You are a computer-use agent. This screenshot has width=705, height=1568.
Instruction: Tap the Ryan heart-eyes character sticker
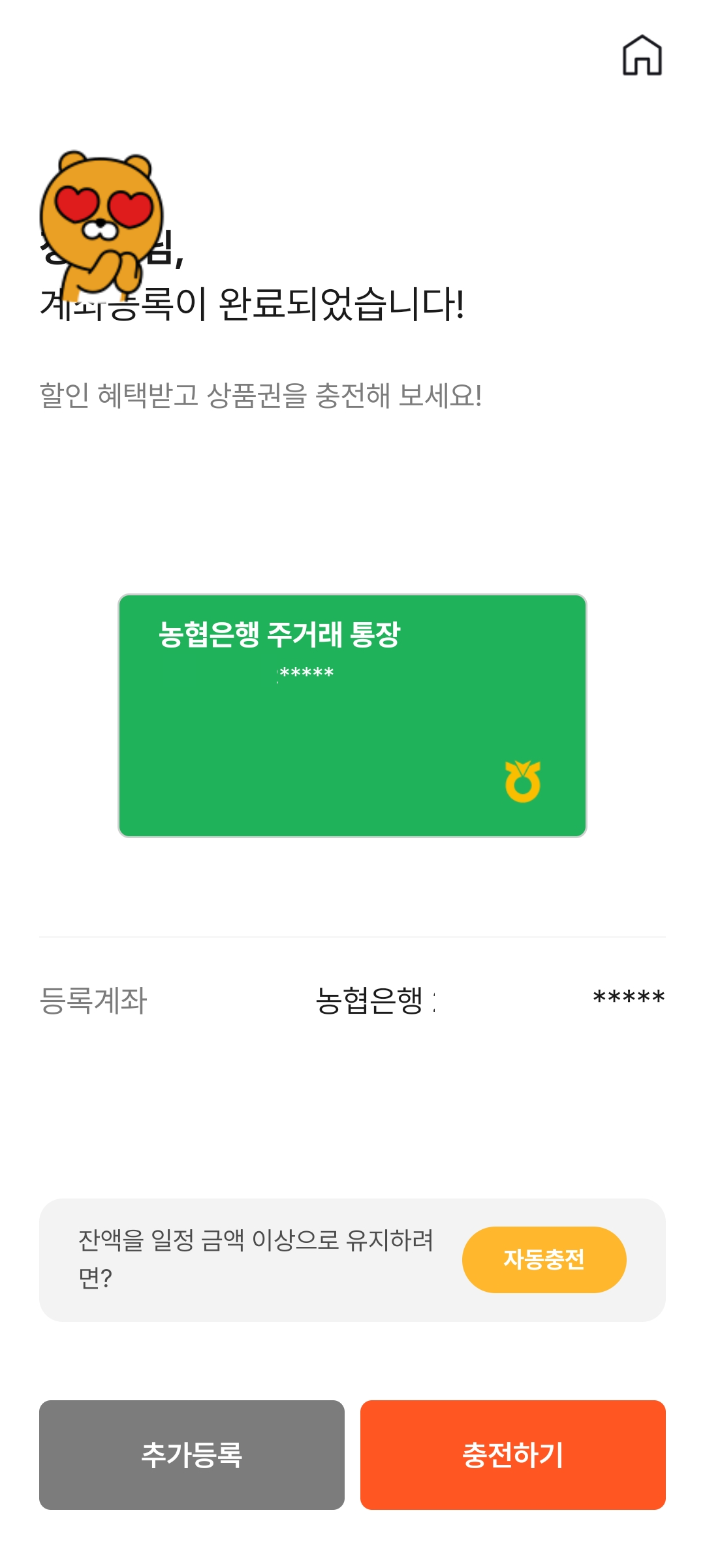tap(101, 215)
